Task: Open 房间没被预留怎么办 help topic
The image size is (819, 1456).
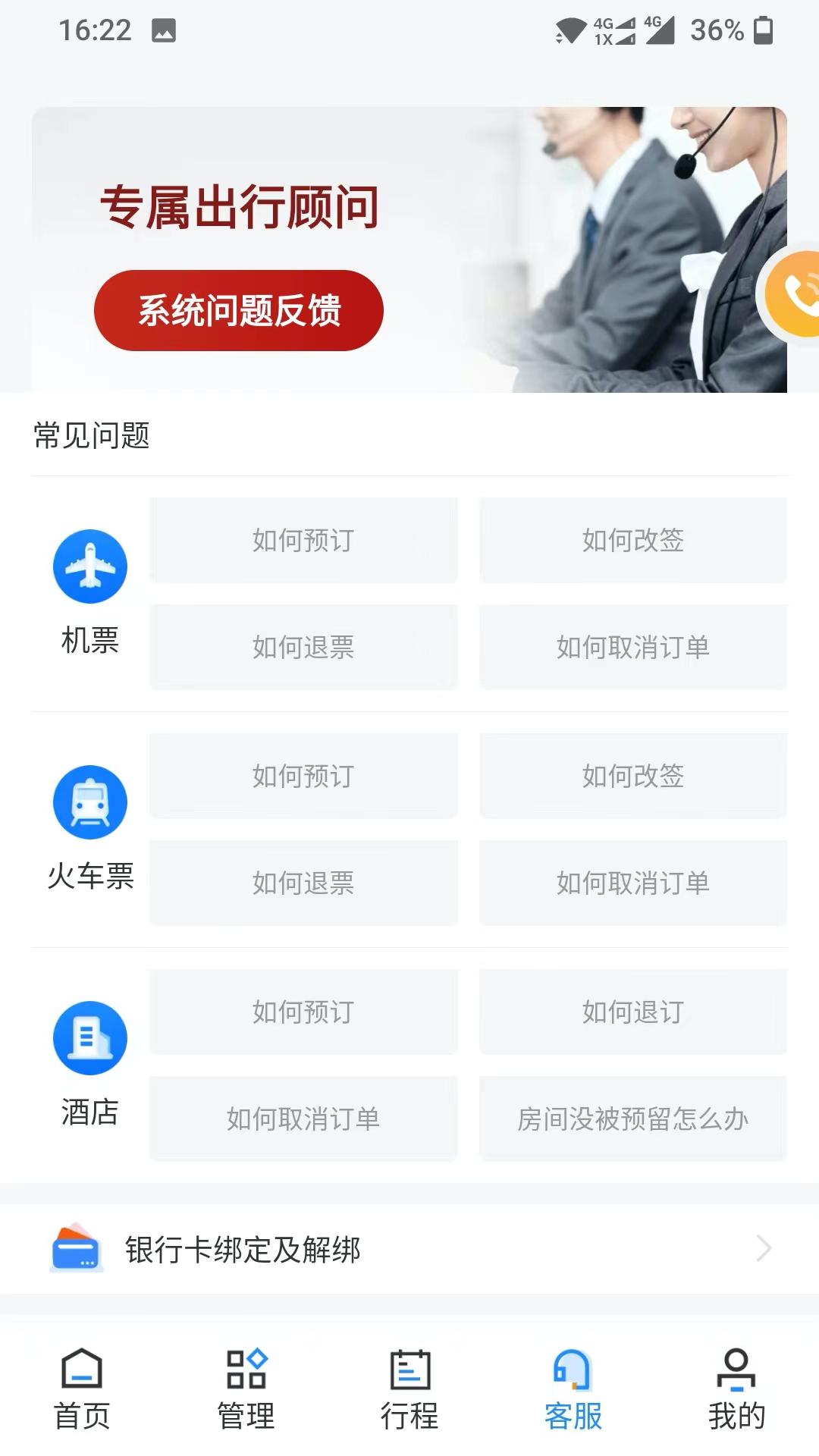Action: tap(634, 1118)
